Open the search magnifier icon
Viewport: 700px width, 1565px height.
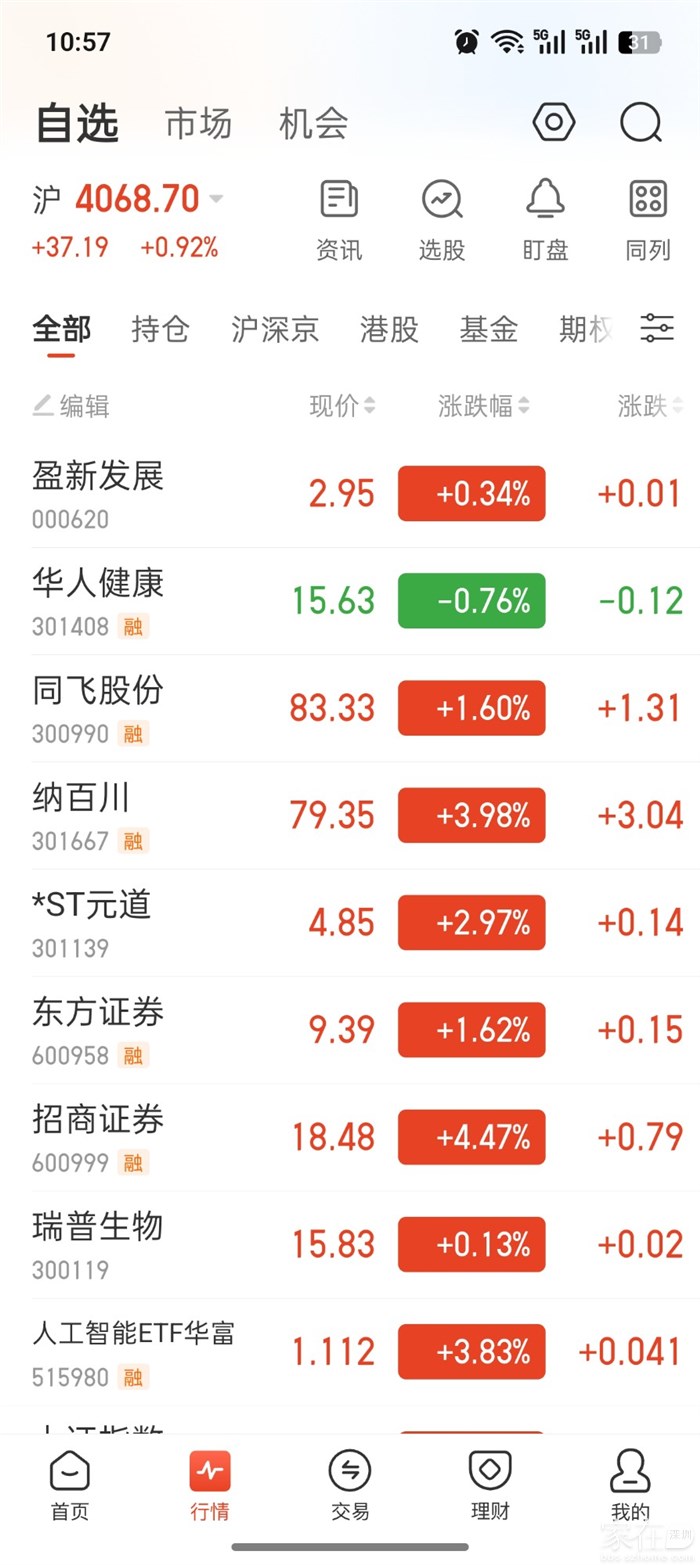click(x=641, y=123)
